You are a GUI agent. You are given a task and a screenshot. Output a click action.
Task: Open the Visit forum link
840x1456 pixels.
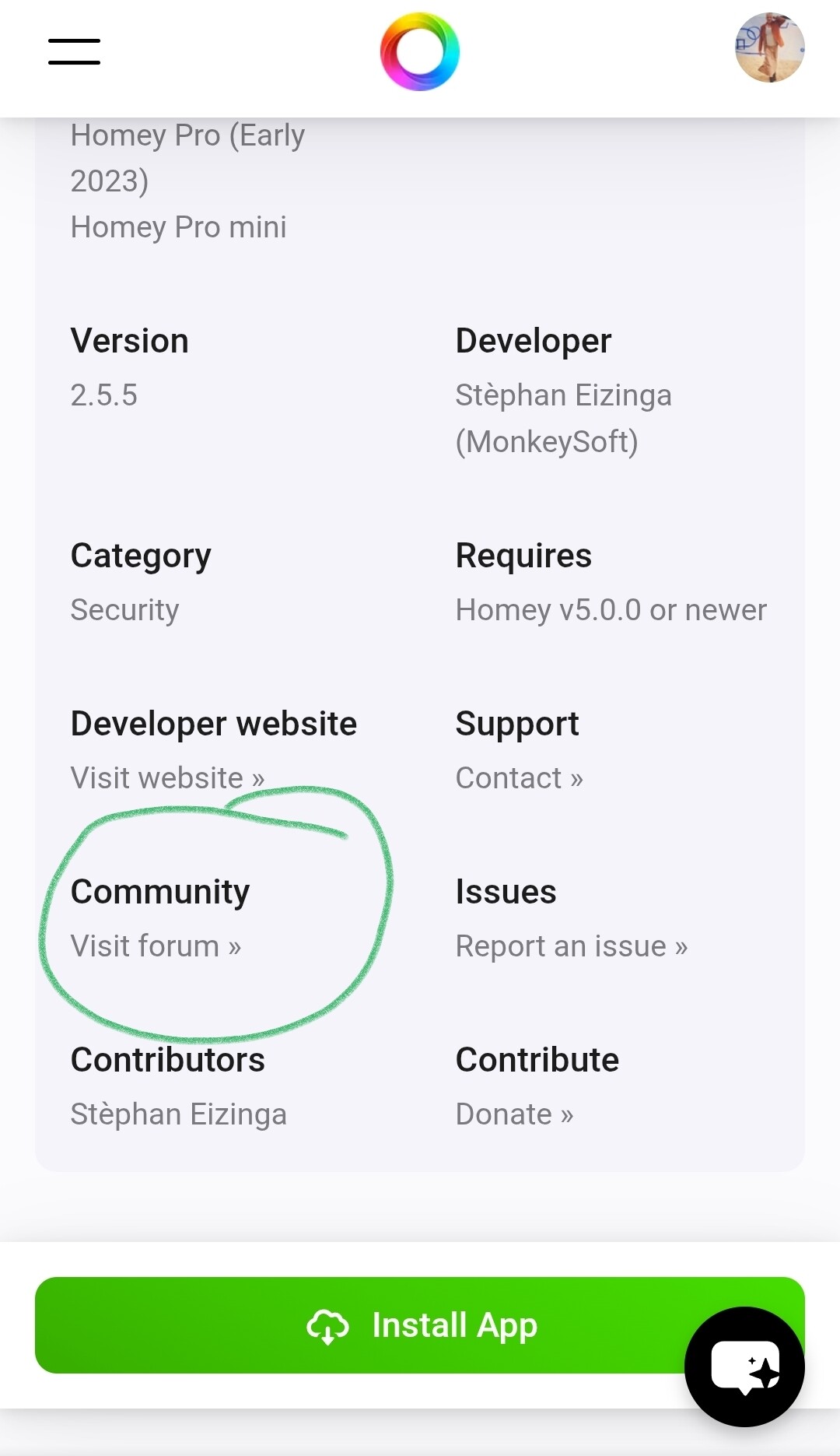[156, 946]
